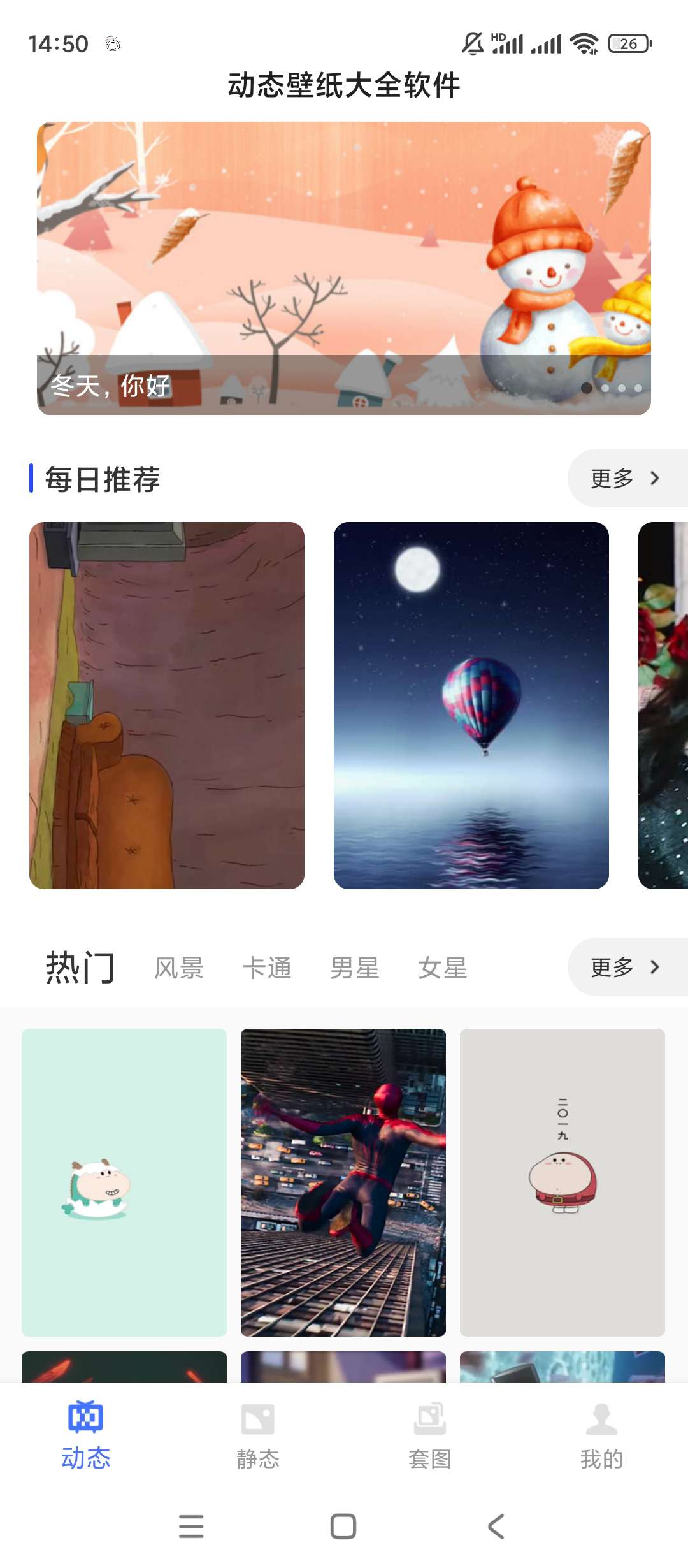Switch to the 卡通 category

point(267,968)
